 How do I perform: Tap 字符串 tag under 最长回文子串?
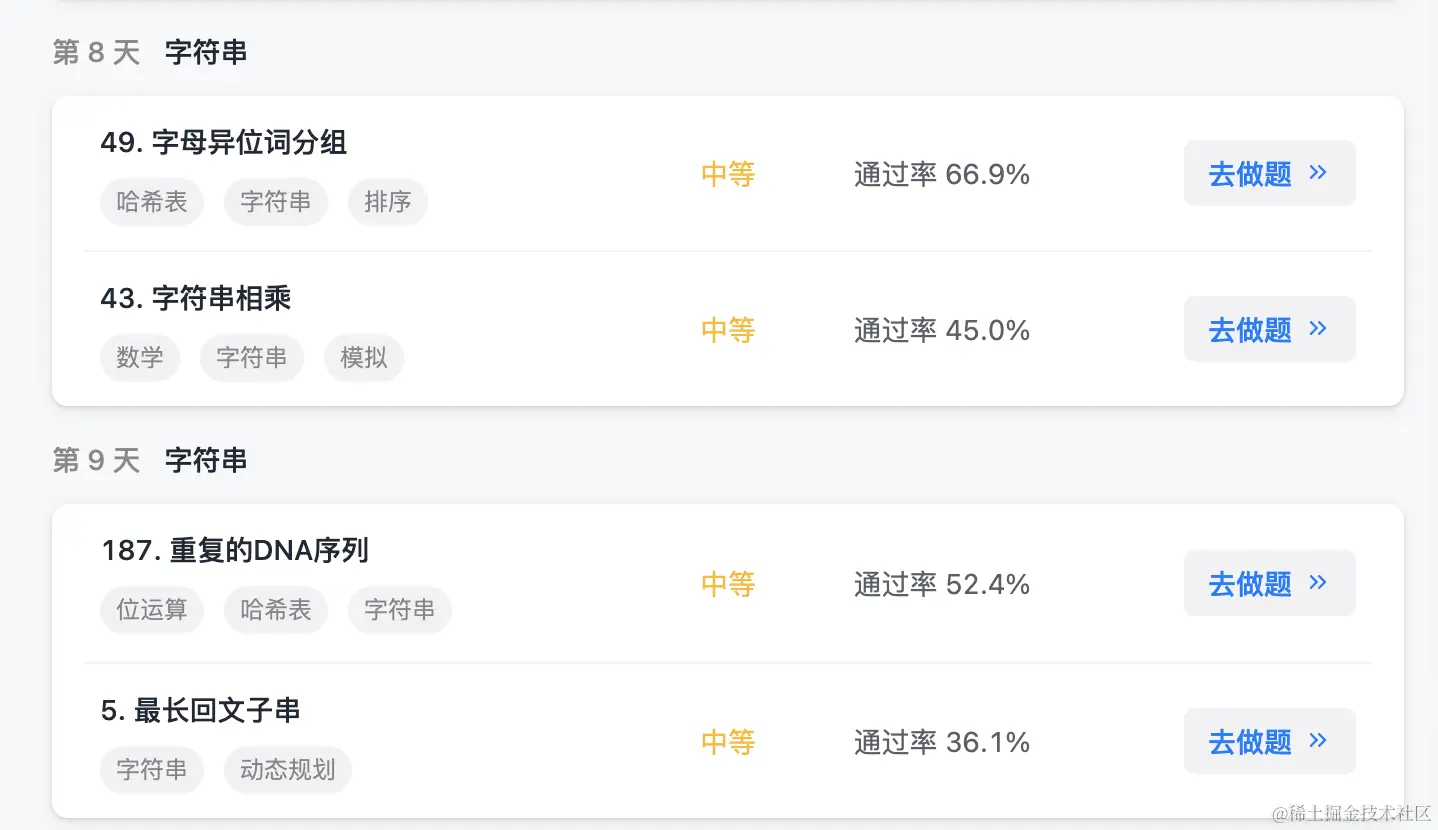click(152, 770)
